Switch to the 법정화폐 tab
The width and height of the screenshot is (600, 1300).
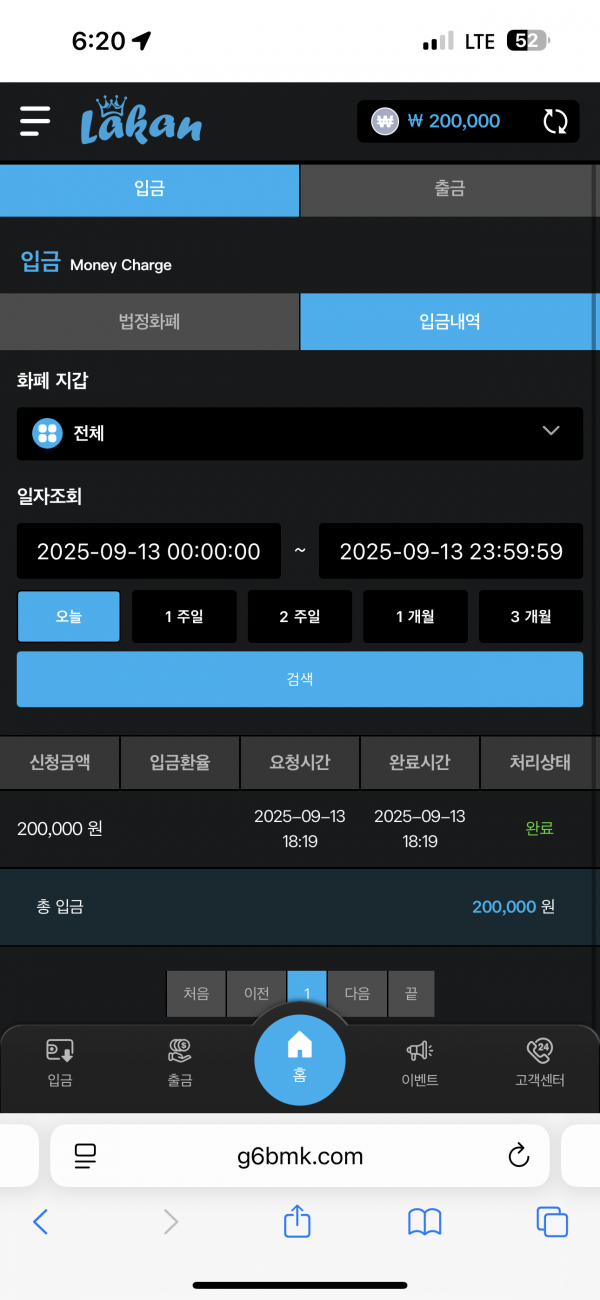tap(149, 322)
